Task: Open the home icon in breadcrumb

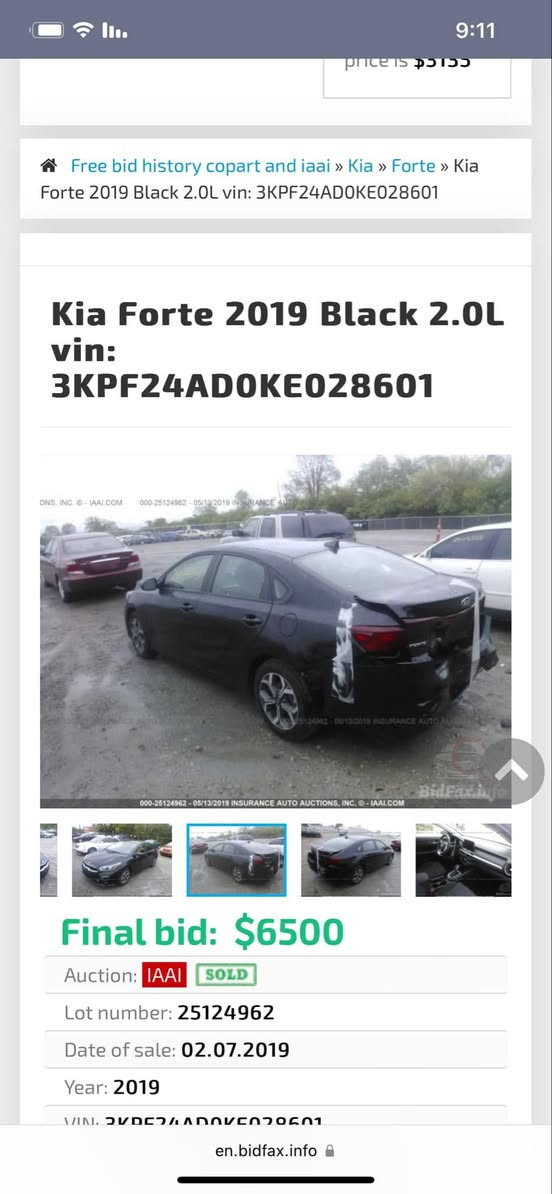Action: tap(49, 165)
